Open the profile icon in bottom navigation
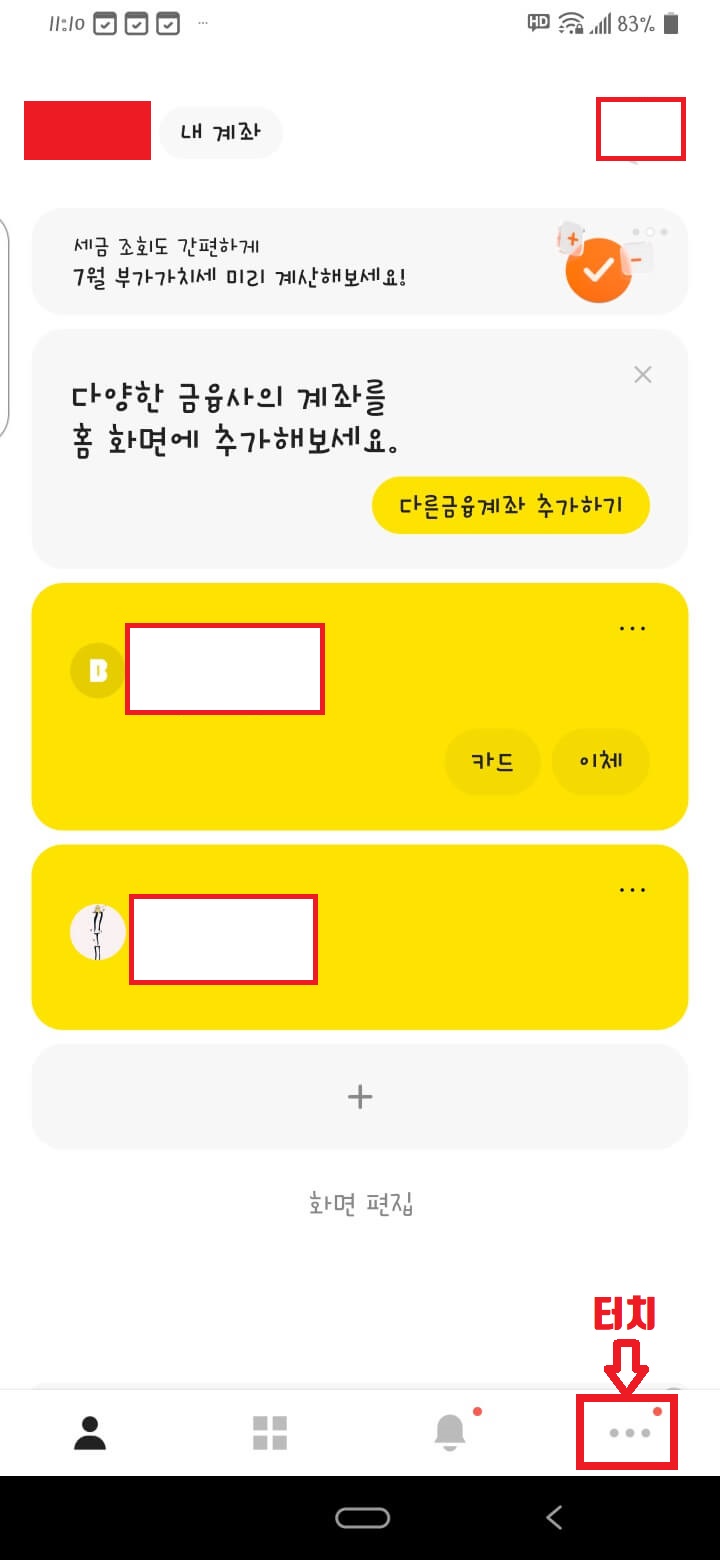Screen dimensions: 720x1560 90,1432
